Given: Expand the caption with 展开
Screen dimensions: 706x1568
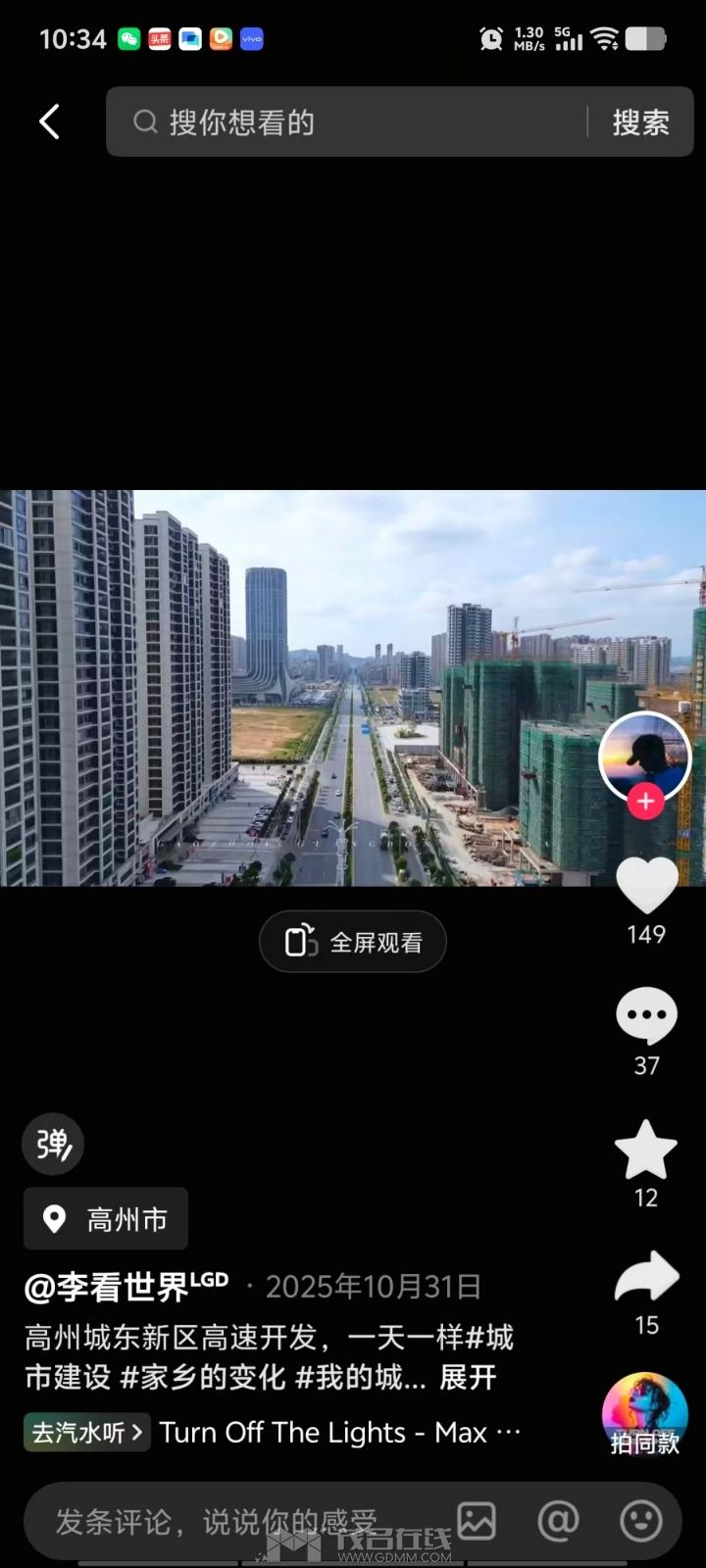Looking at the screenshot, I should [x=468, y=1377].
